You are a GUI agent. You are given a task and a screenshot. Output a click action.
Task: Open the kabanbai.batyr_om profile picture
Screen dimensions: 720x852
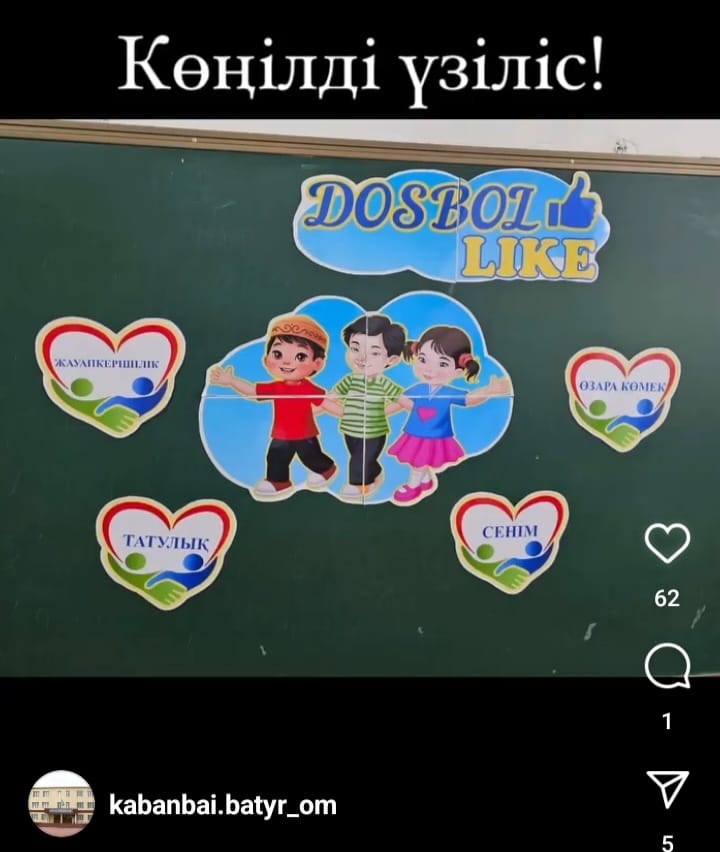[61, 804]
